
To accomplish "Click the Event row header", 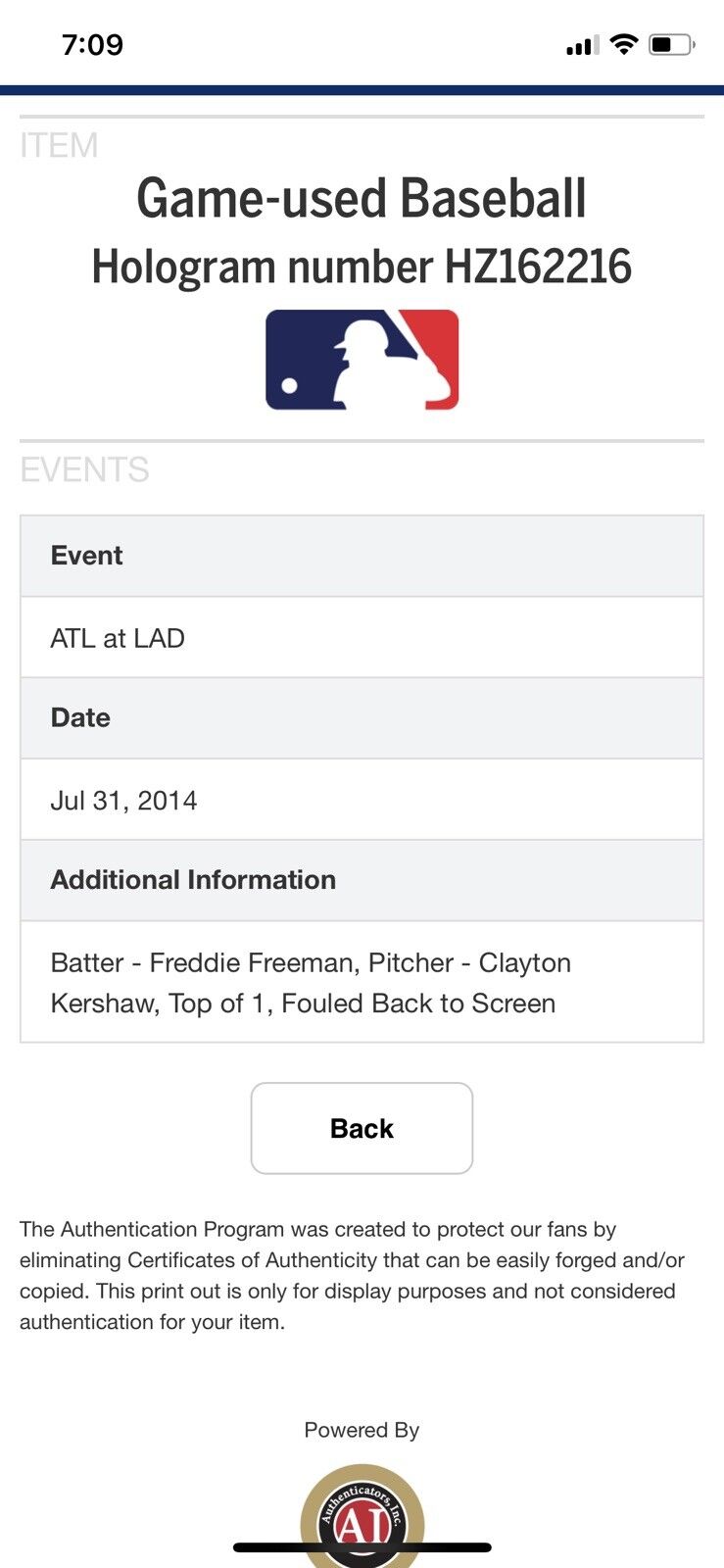I will 86,555.
